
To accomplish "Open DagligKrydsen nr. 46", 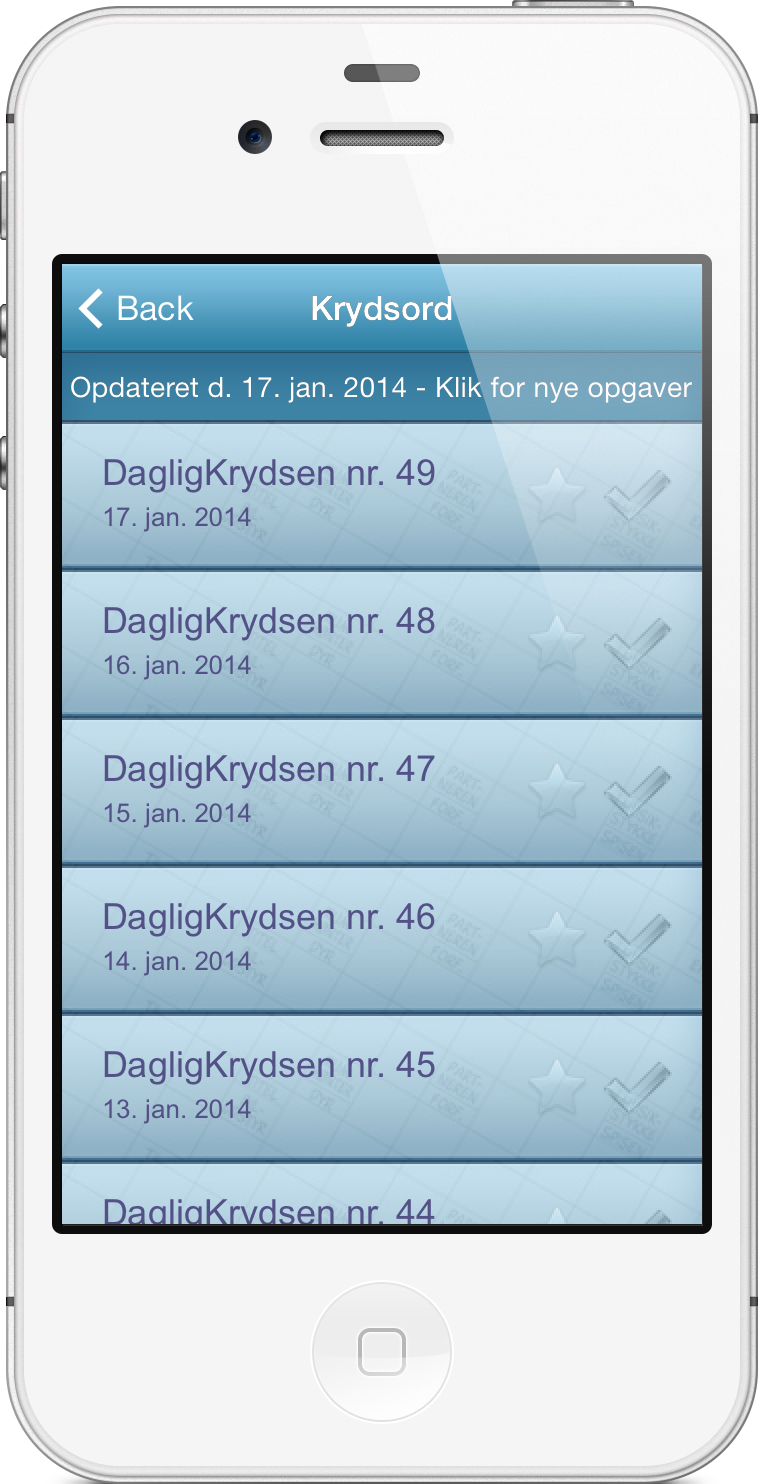I will point(382,939).
